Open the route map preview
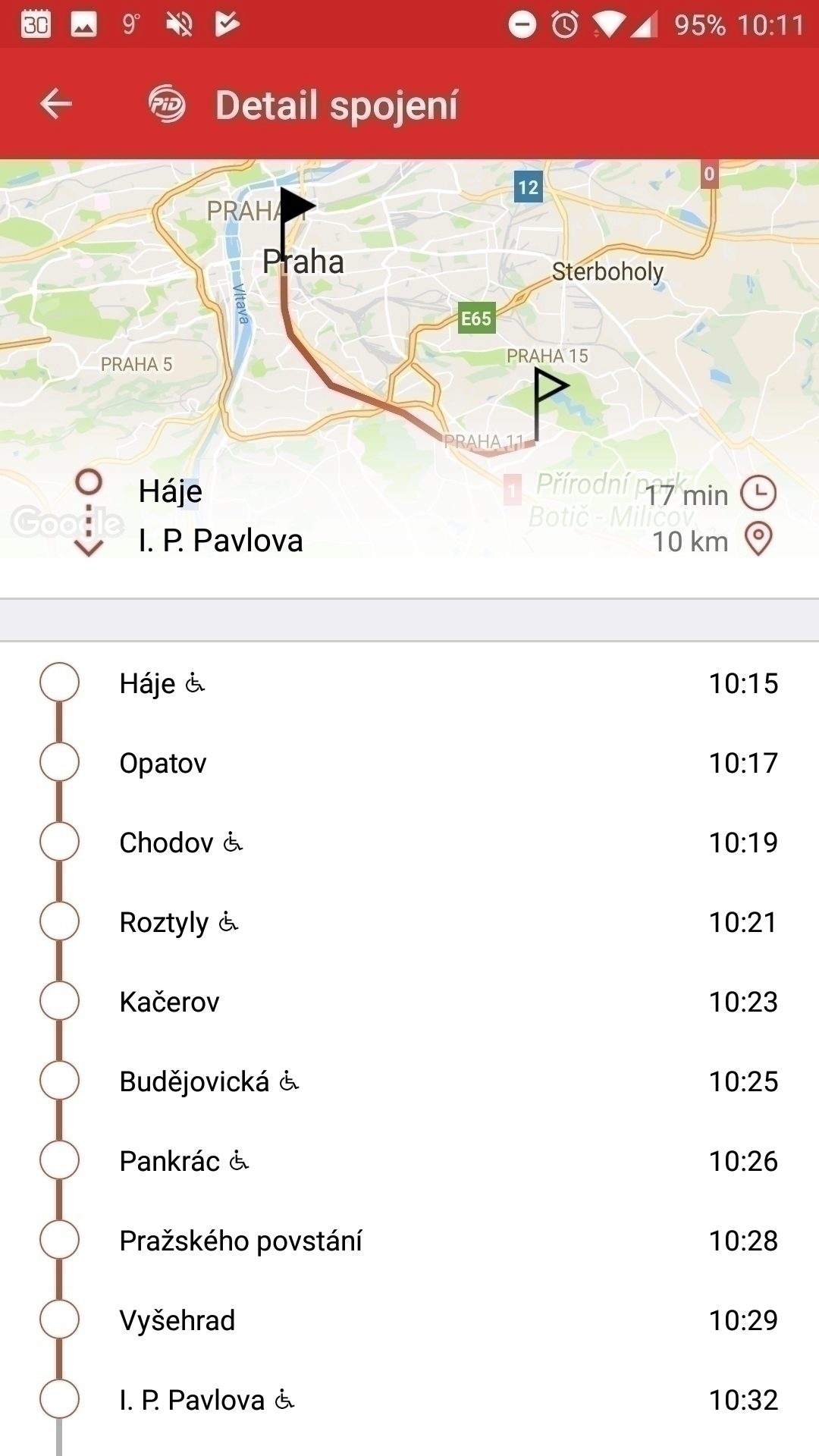819x1456 pixels. click(409, 358)
